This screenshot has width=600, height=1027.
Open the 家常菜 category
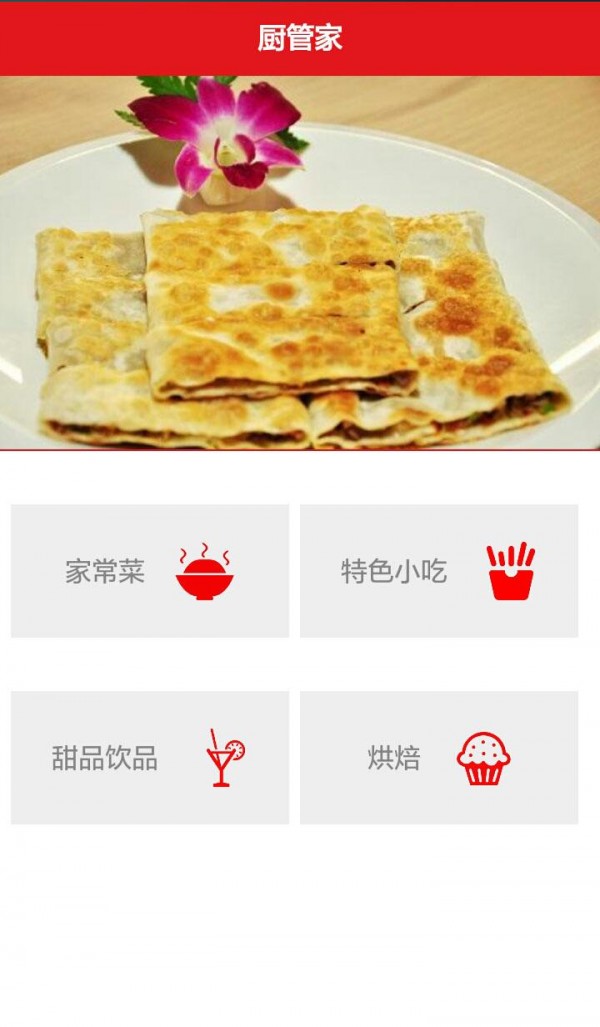tap(150, 571)
